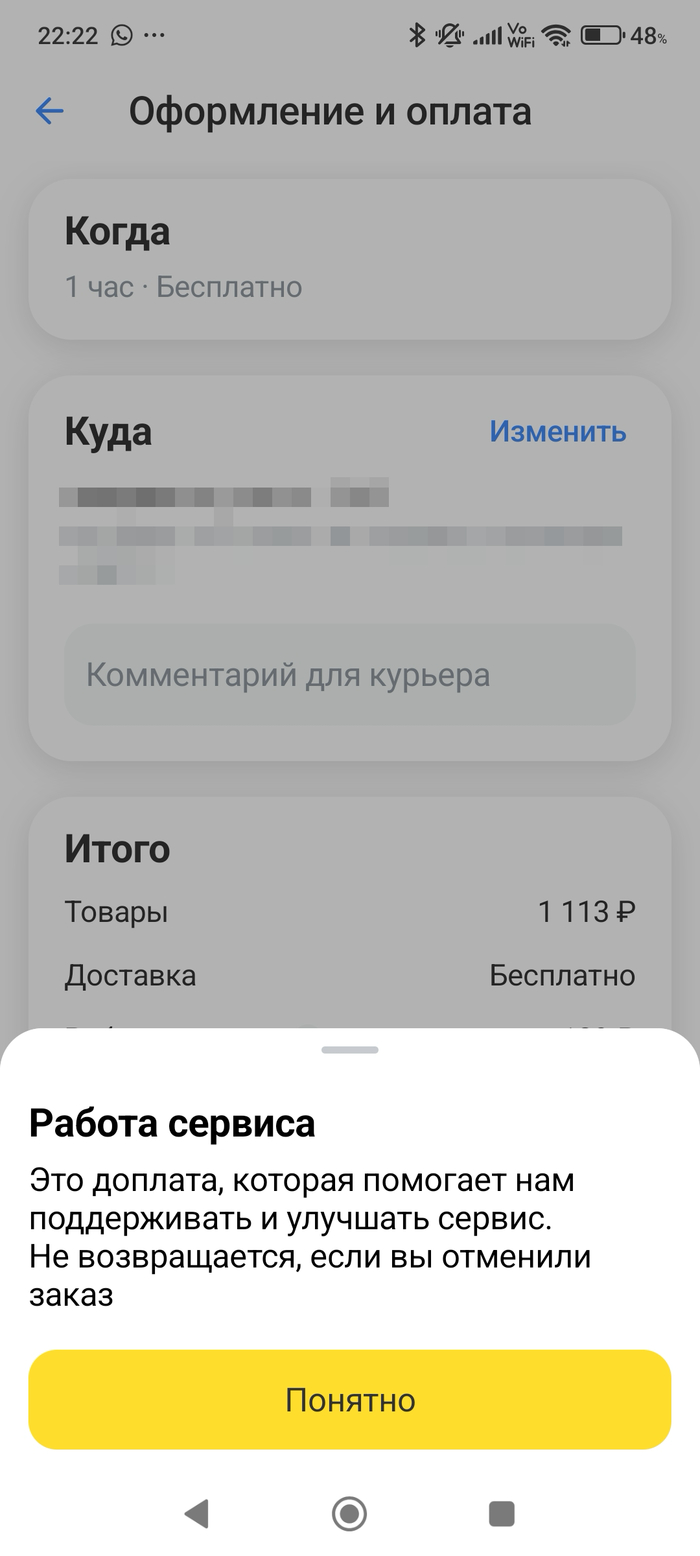
Task: Tap the yellow Понятно button
Action: [x=349, y=1399]
